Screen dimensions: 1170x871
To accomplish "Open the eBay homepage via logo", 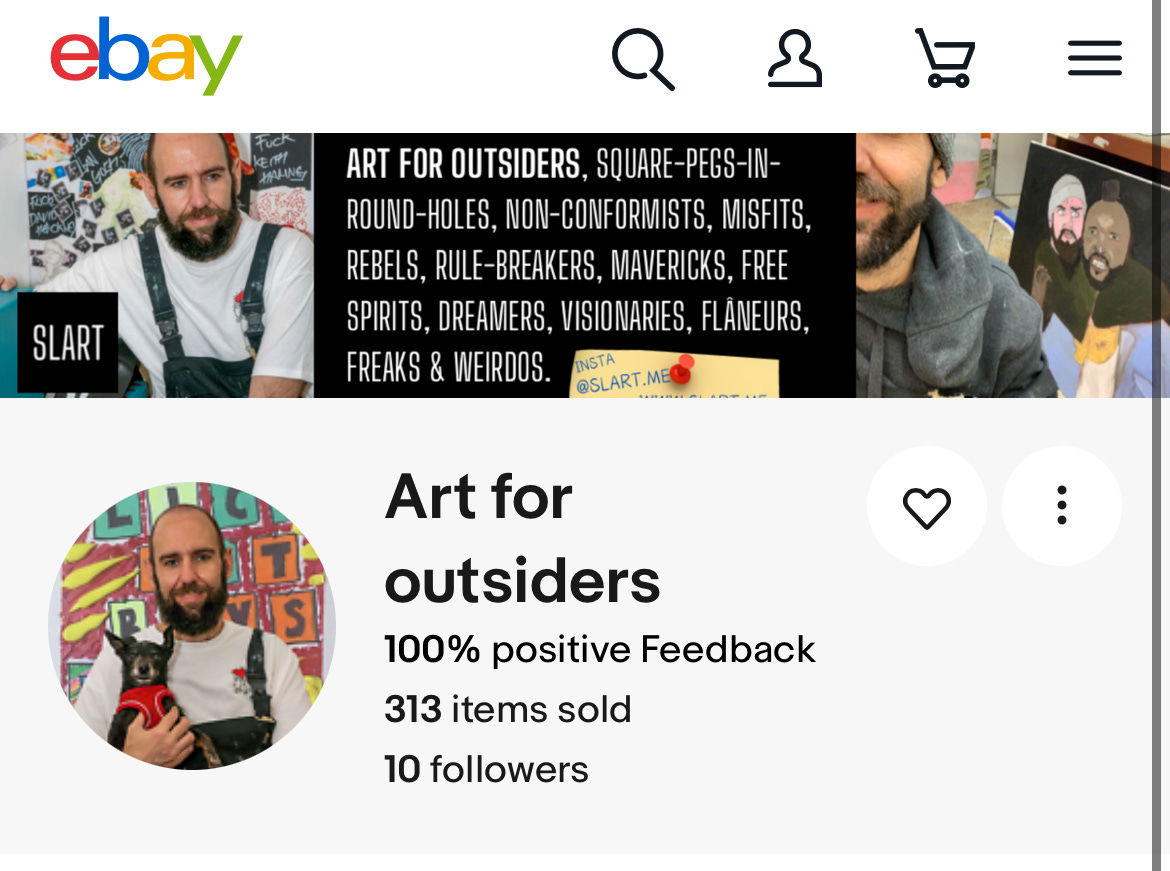I will (x=146, y=56).
